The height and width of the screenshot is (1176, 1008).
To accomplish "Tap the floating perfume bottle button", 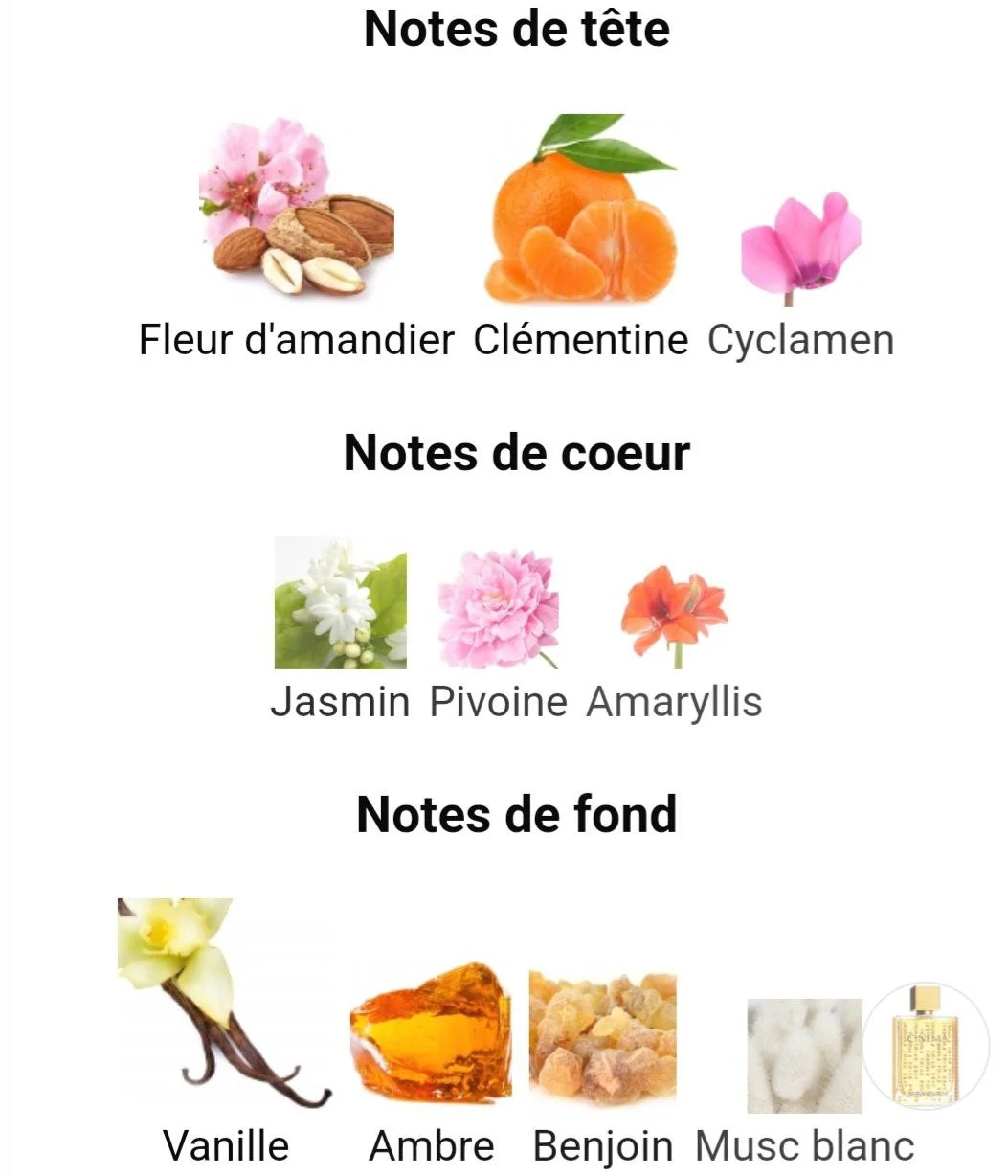I will tap(926, 1045).
